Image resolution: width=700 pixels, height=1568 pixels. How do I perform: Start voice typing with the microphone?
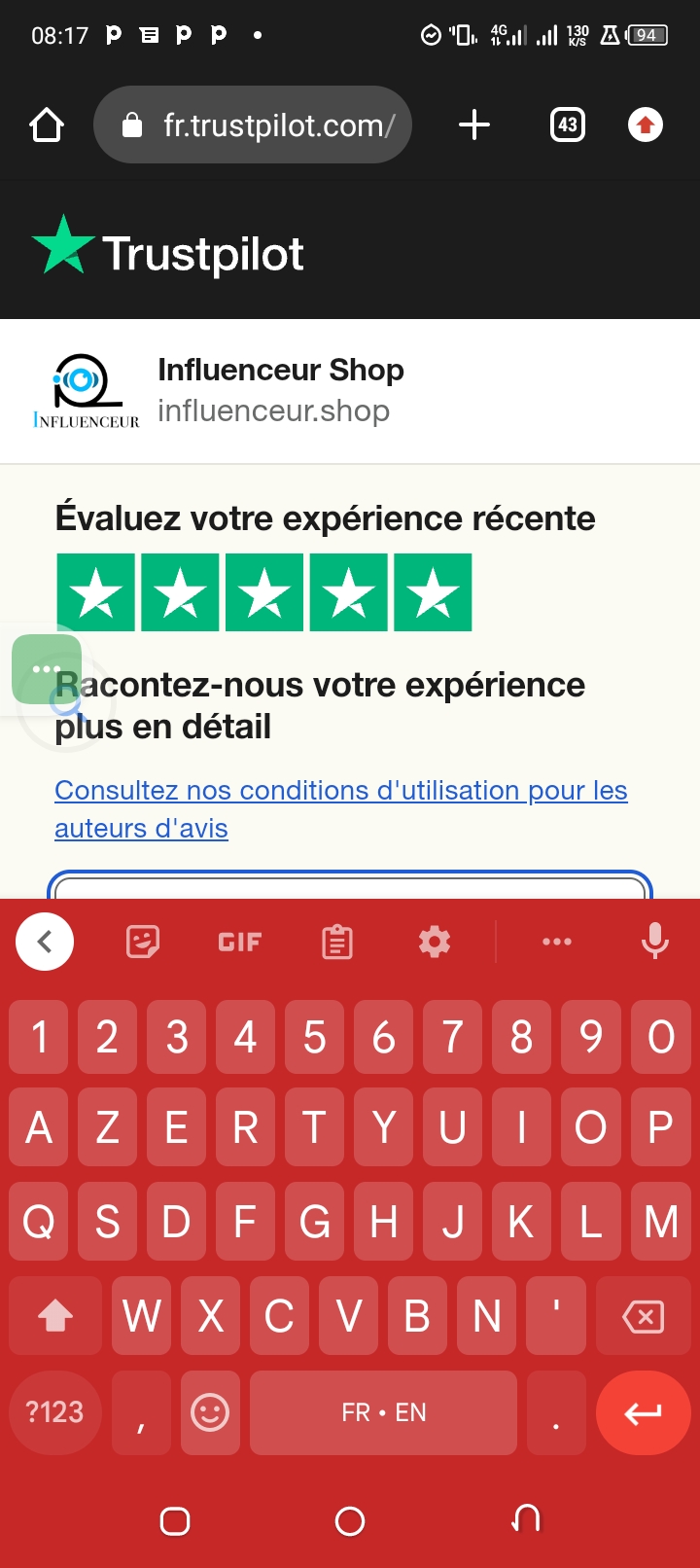point(654,942)
